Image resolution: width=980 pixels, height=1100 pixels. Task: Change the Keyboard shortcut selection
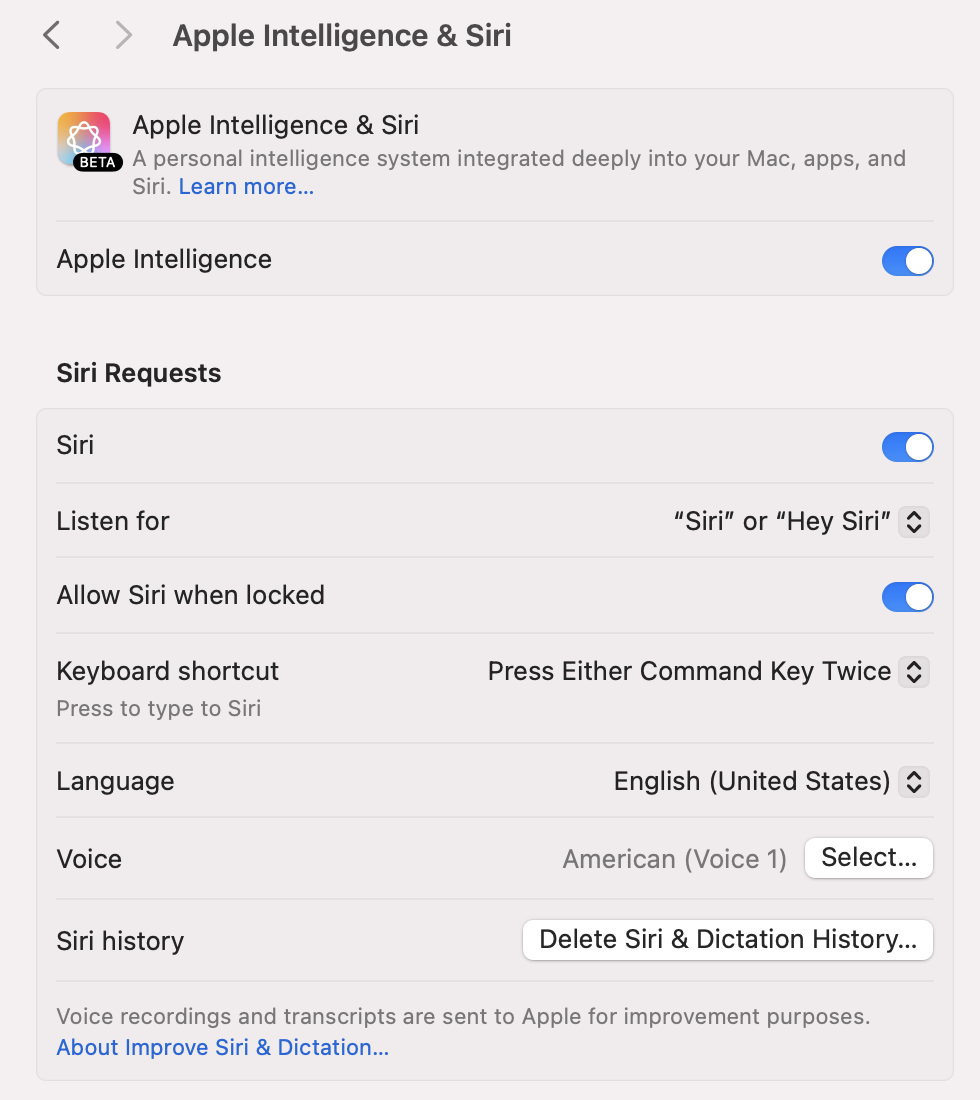(709, 672)
